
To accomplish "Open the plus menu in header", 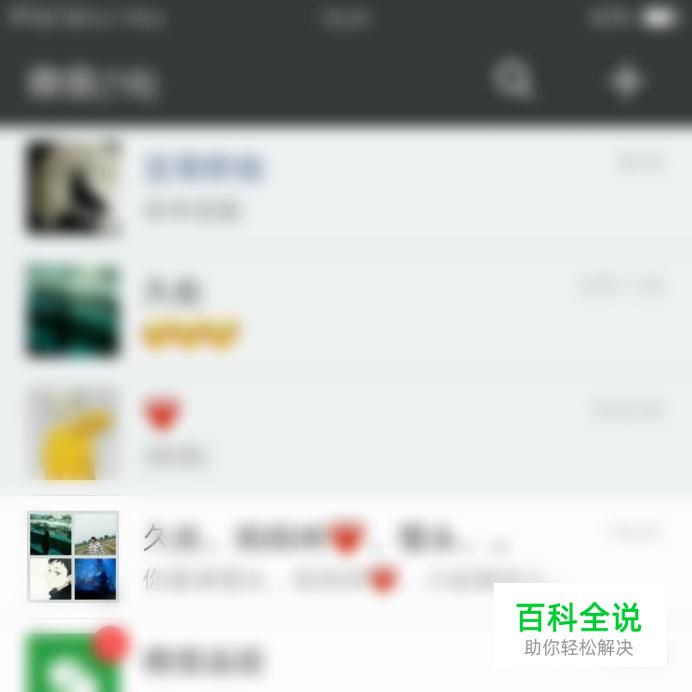I will pos(625,80).
